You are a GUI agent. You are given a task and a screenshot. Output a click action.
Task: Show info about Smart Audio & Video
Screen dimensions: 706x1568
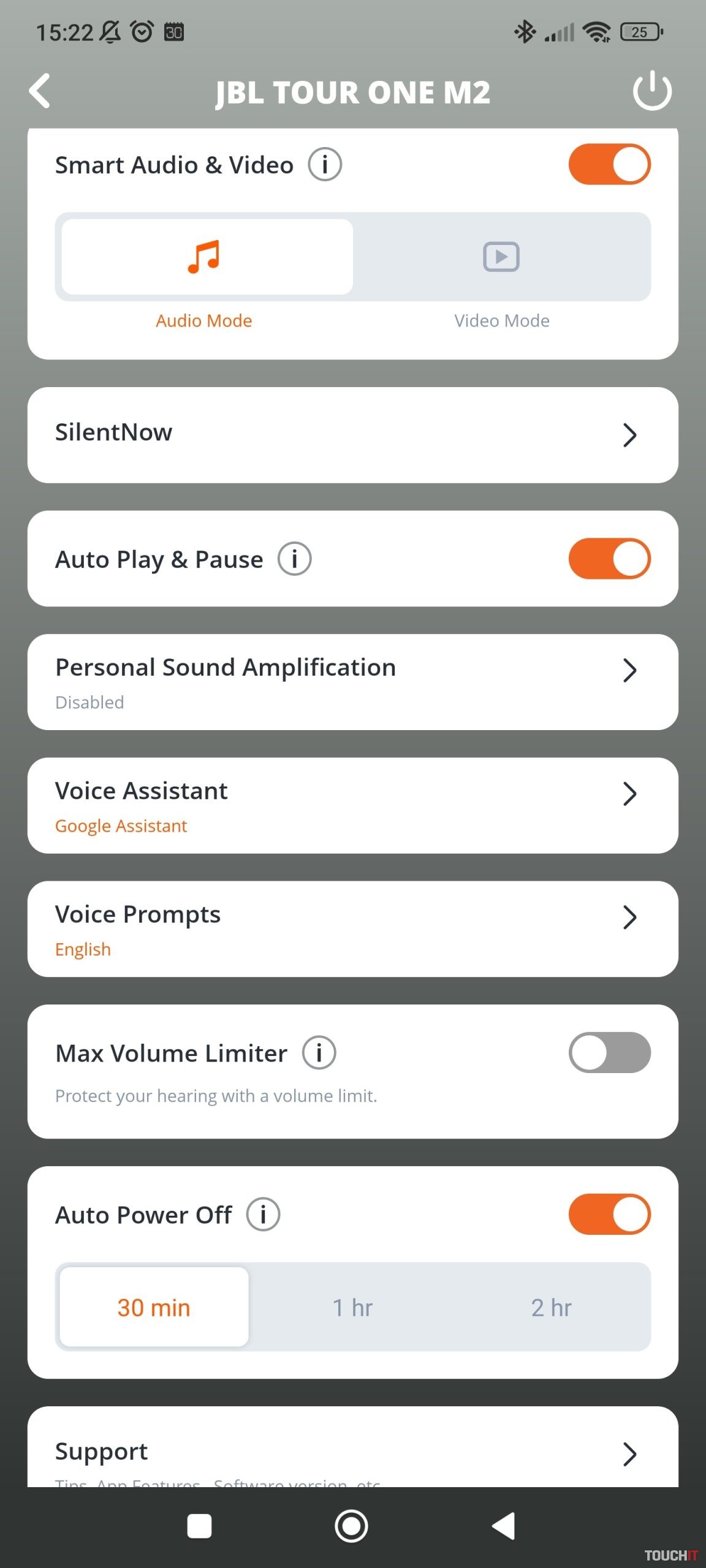pyautogui.click(x=324, y=165)
